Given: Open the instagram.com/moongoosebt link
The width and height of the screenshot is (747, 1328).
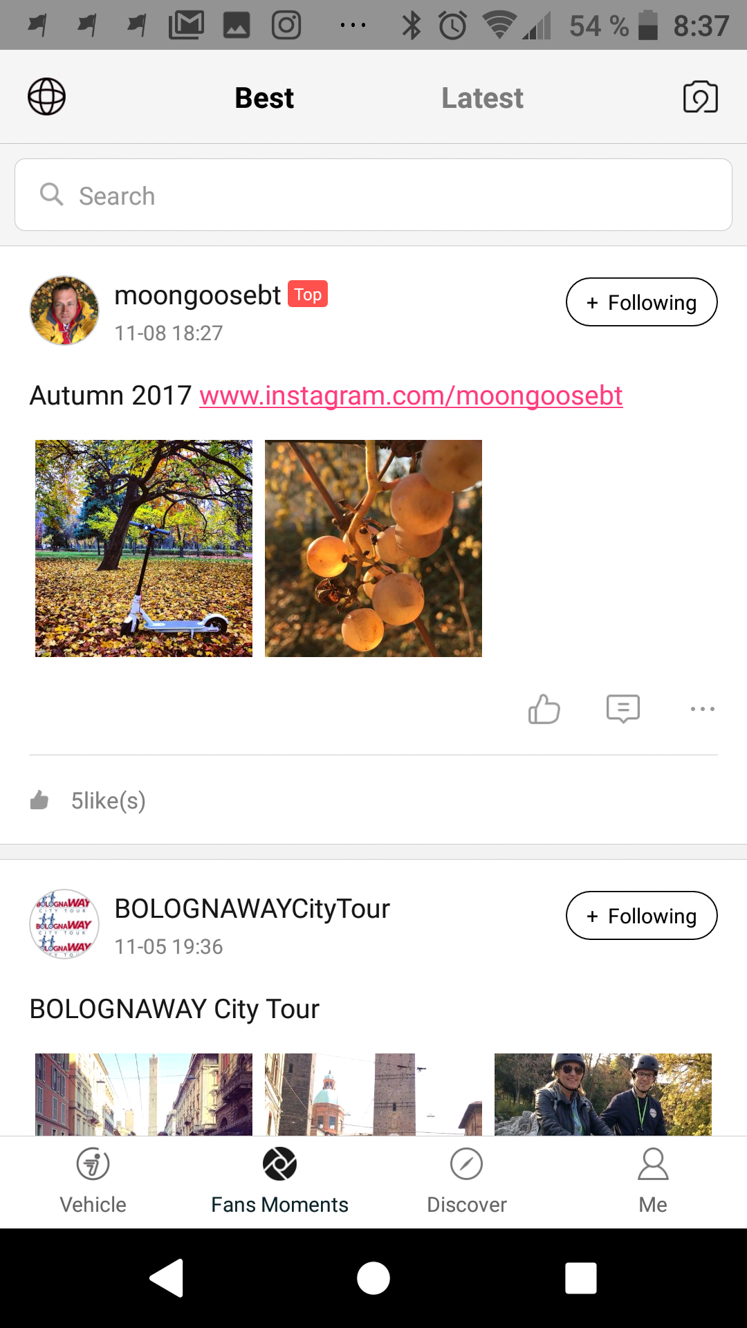Looking at the screenshot, I should pos(411,395).
